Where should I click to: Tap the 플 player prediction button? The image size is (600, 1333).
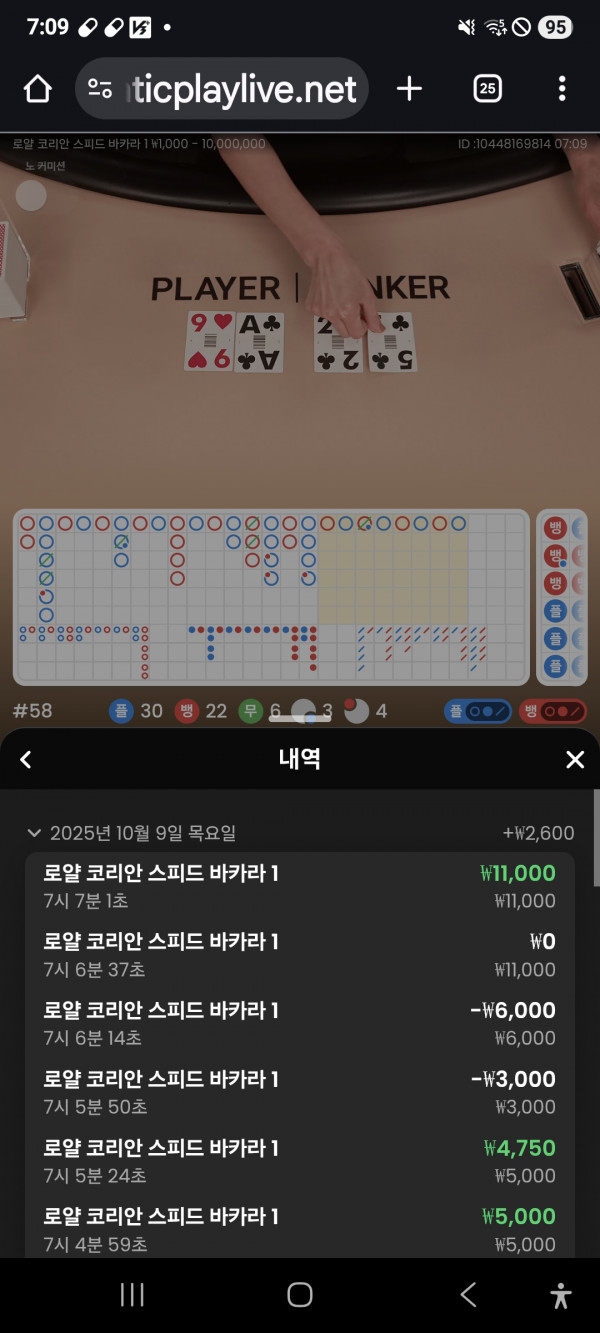coord(479,712)
